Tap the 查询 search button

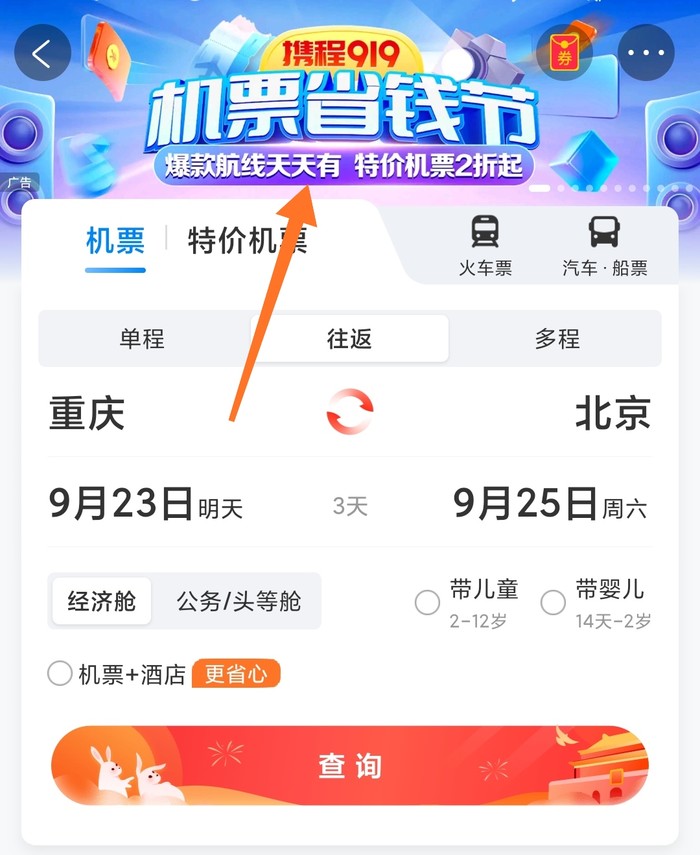point(350,766)
